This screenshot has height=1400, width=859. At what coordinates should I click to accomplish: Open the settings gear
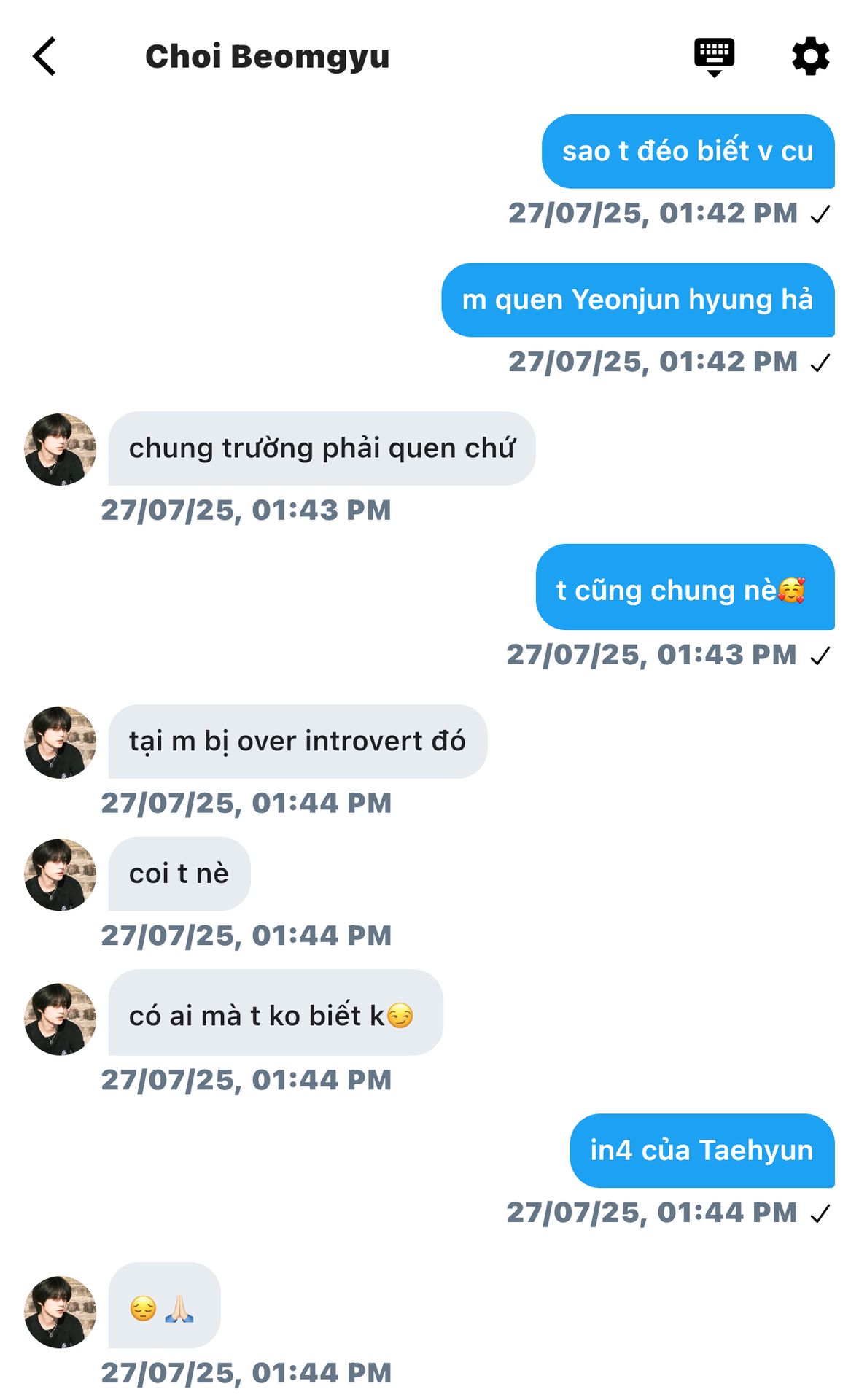tap(810, 56)
